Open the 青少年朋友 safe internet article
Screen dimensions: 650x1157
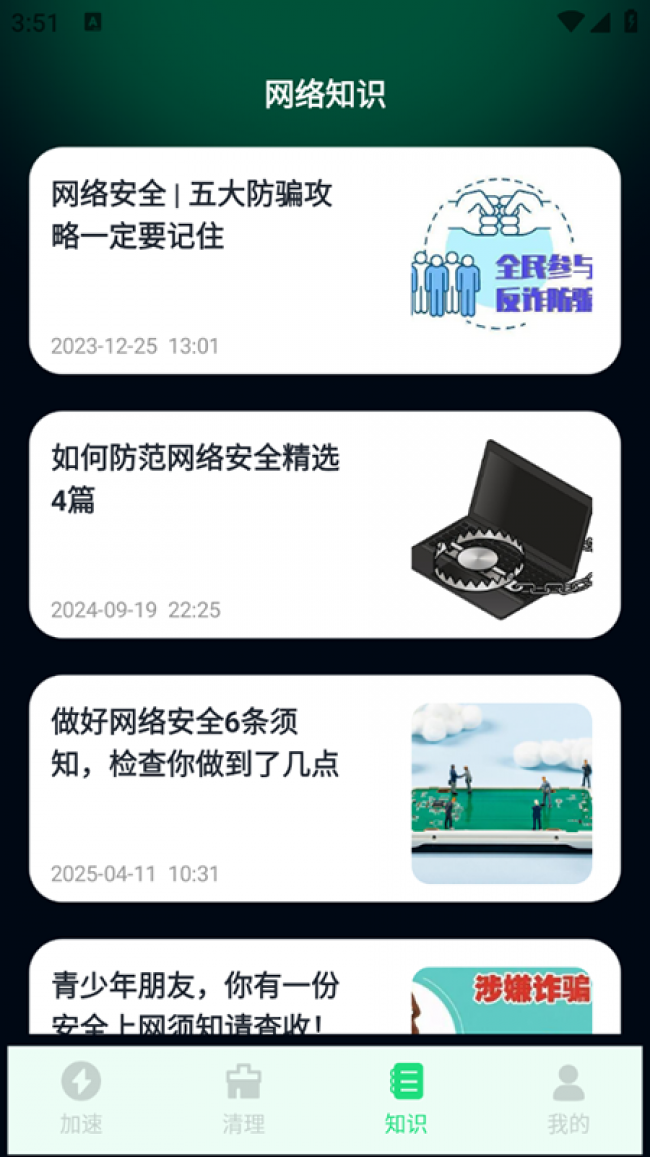tap(324, 990)
